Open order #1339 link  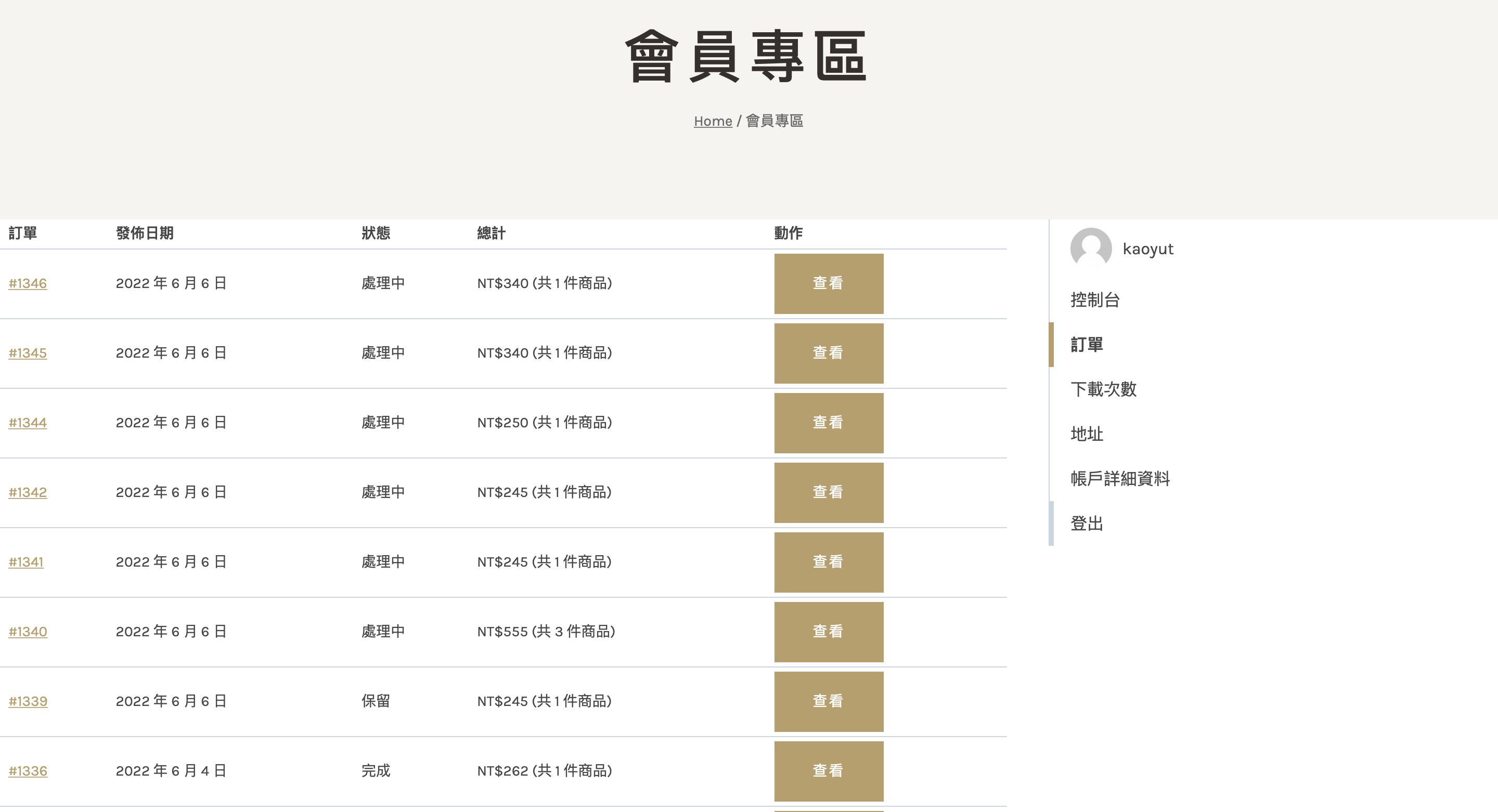pos(28,702)
